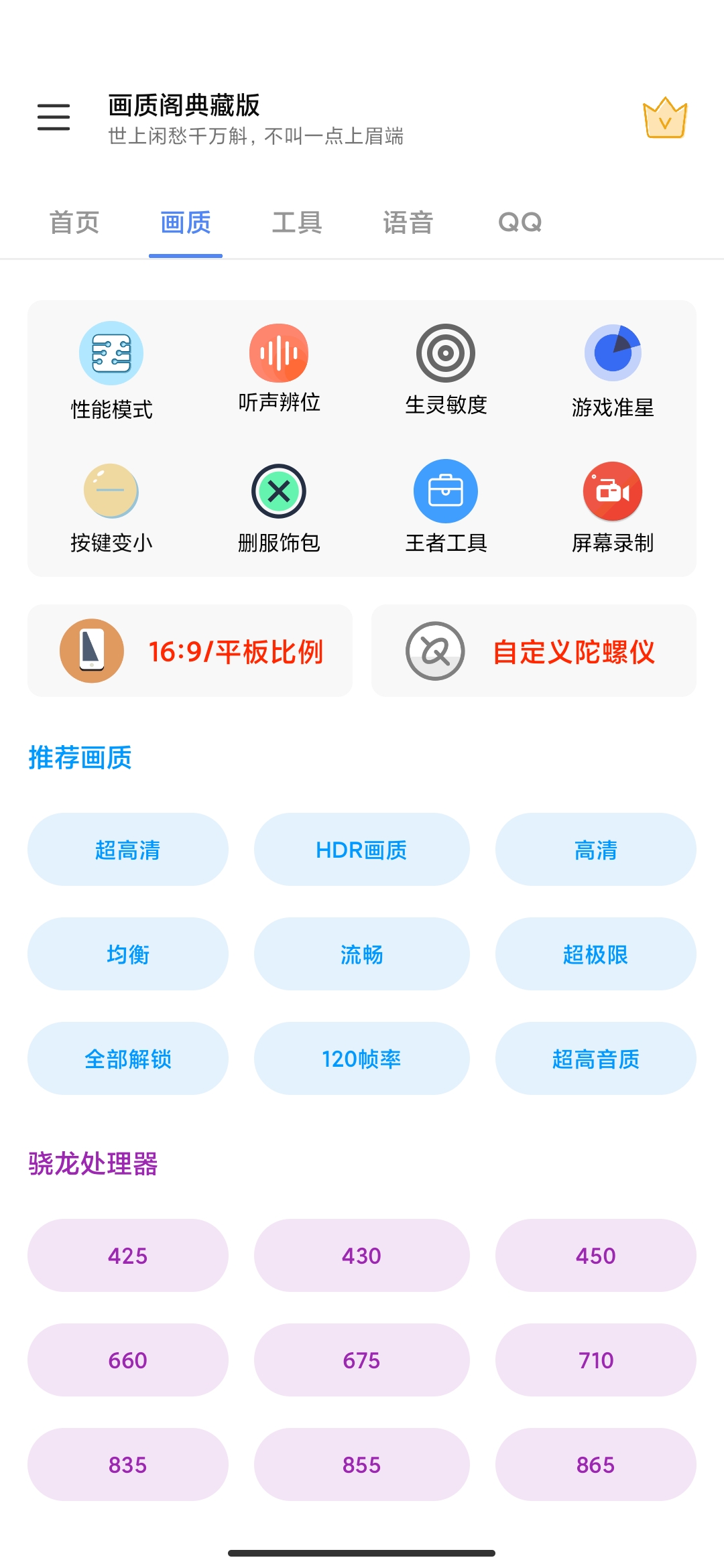Open the hamburger drawer menu

click(54, 117)
